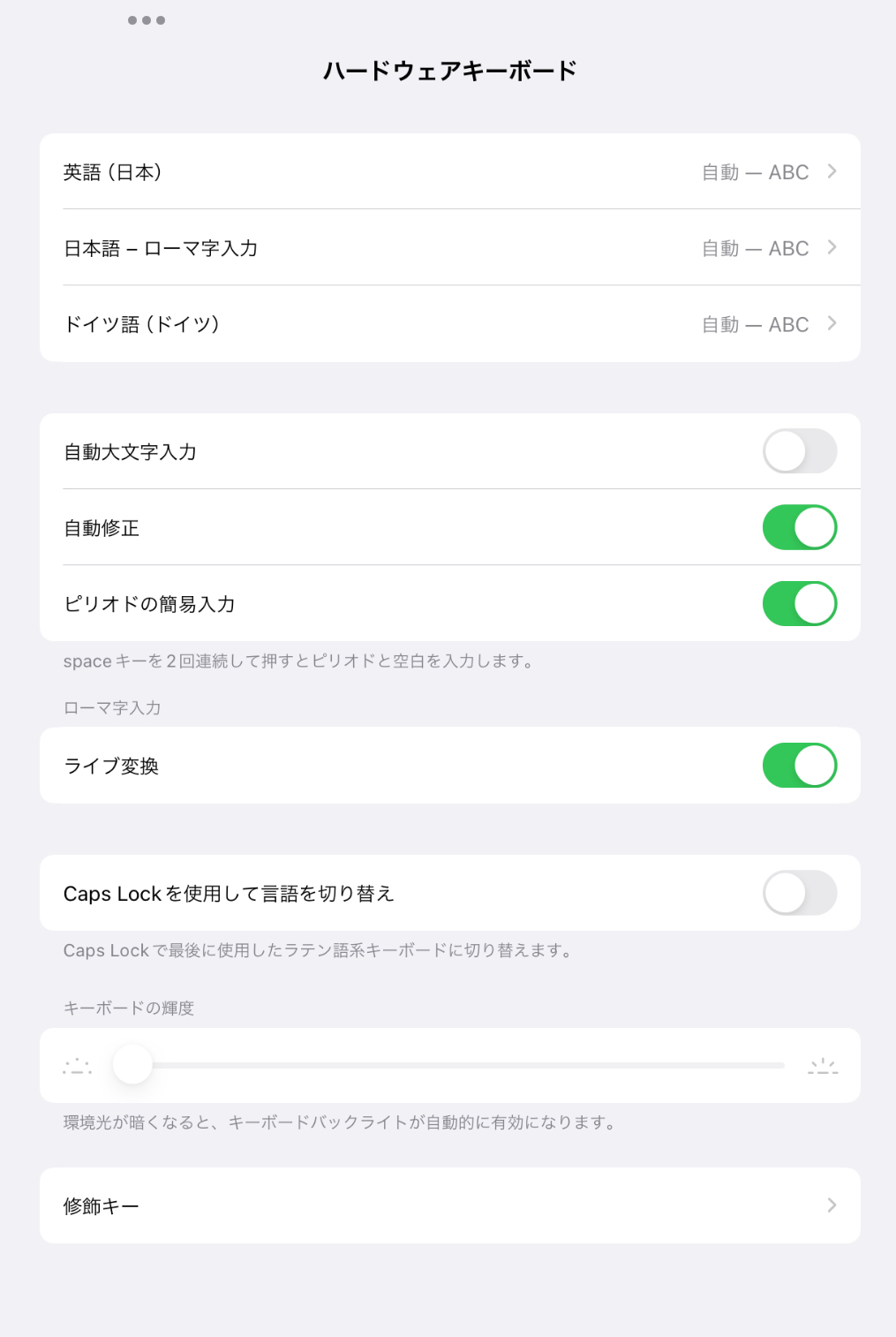Tap the three-dot multitasking menu at top
This screenshot has height=1337, width=896.
[x=147, y=20]
